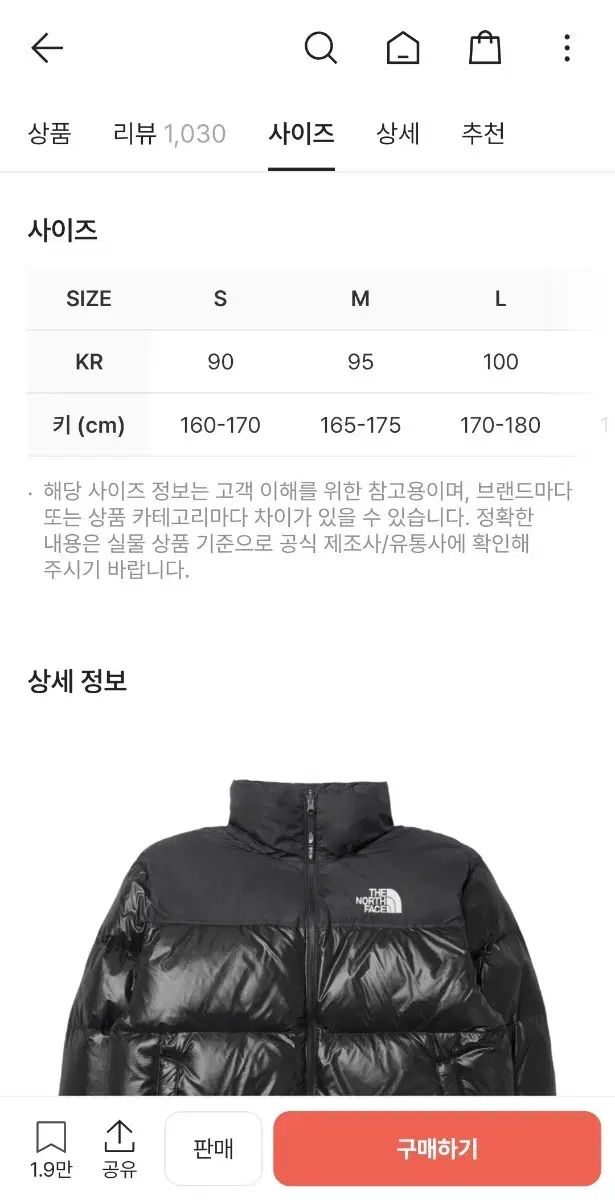
Task: Switch to the 상품 tab
Action: (x=50, y=134)
